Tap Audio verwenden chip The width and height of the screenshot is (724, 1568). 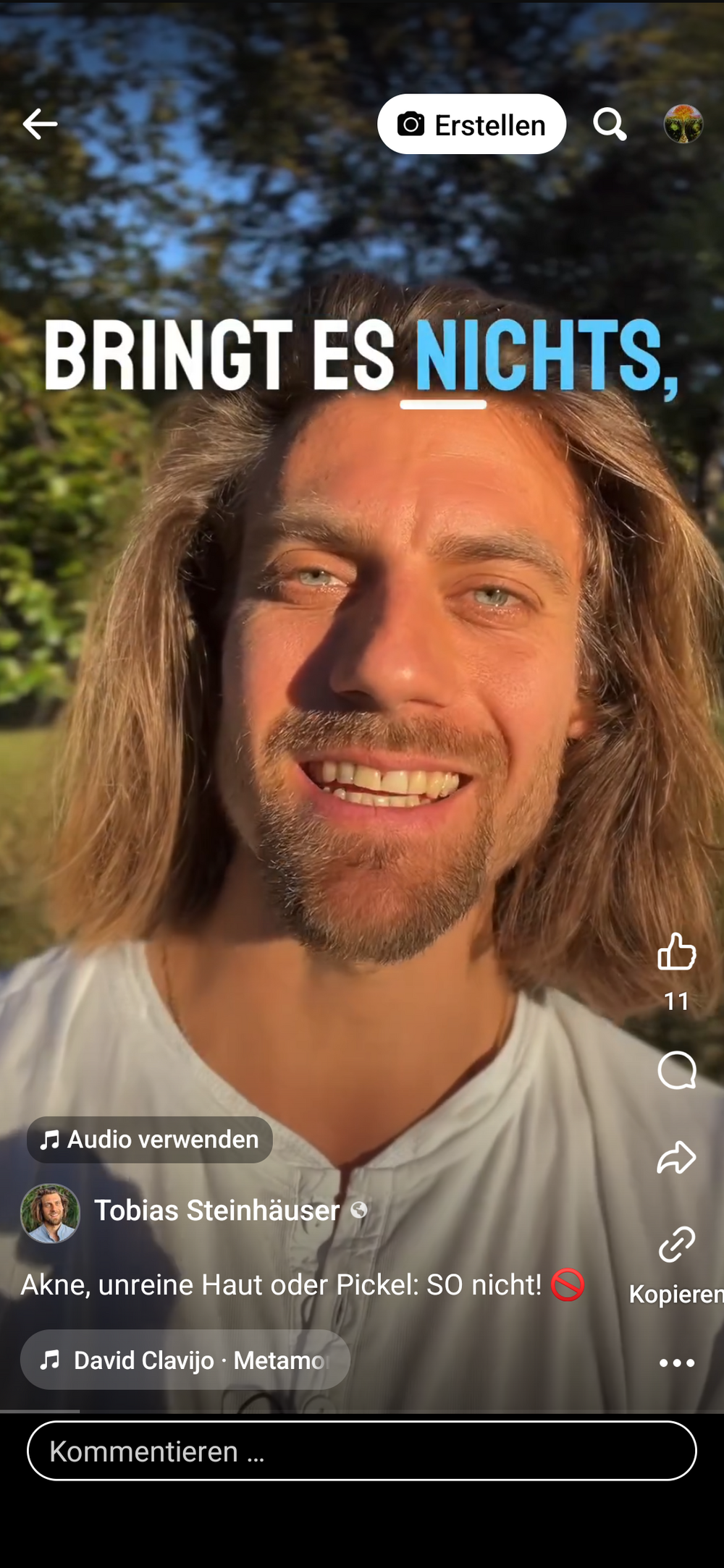click(x=150, y=1140)
